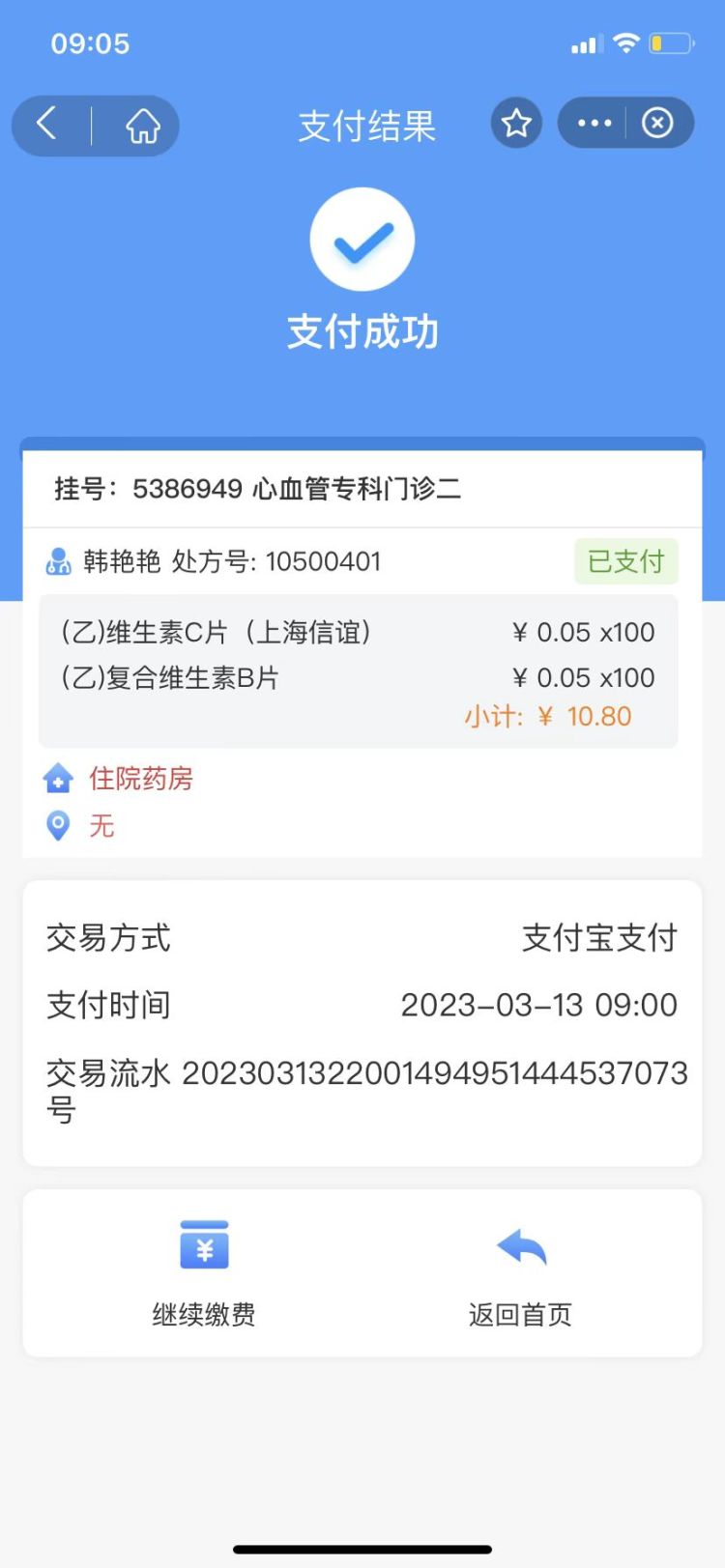Viewport: 725px width, 1568px height.
Task: Open the mini program home icon
Action: pos(143,126)
